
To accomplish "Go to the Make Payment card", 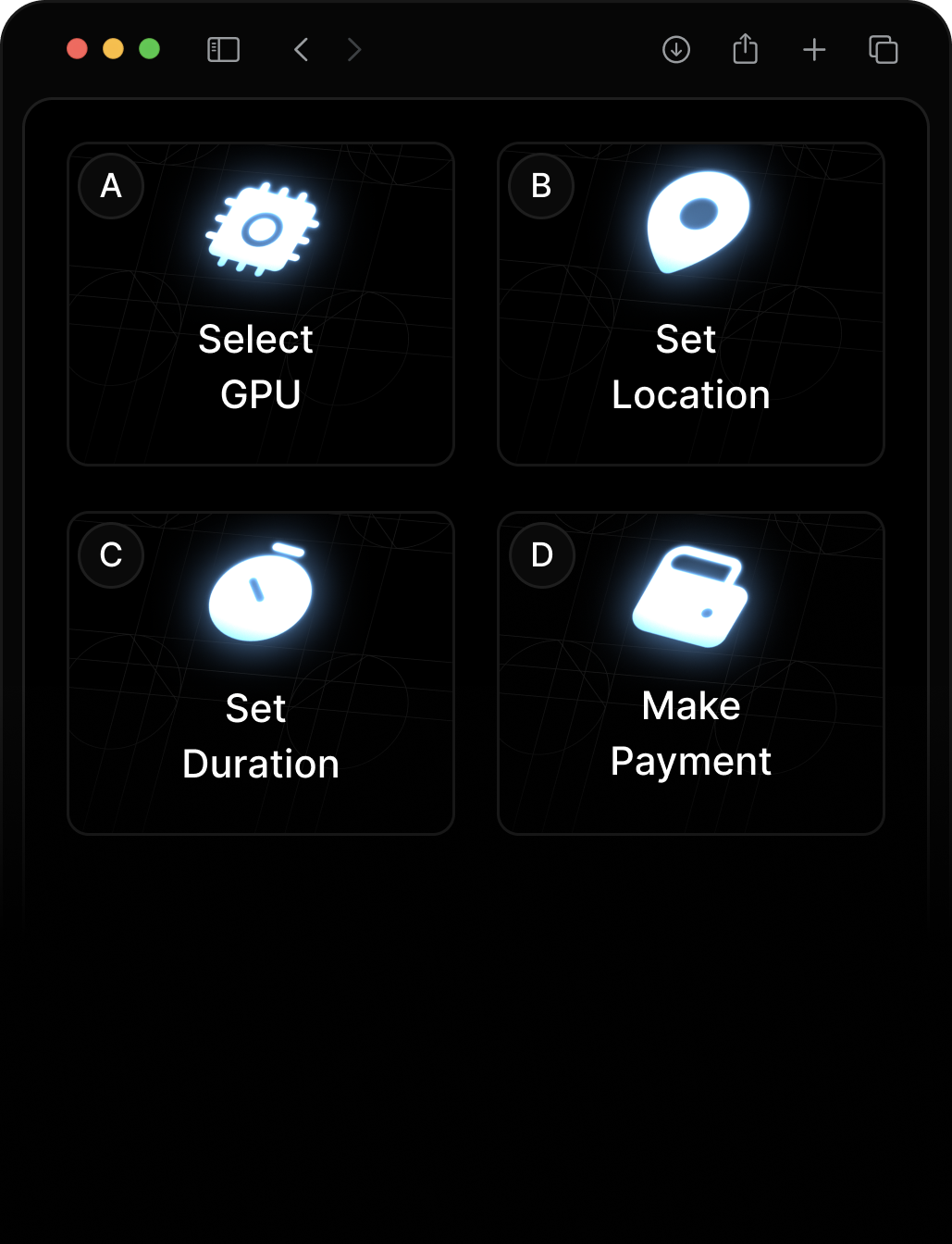I will click(690, 673).
